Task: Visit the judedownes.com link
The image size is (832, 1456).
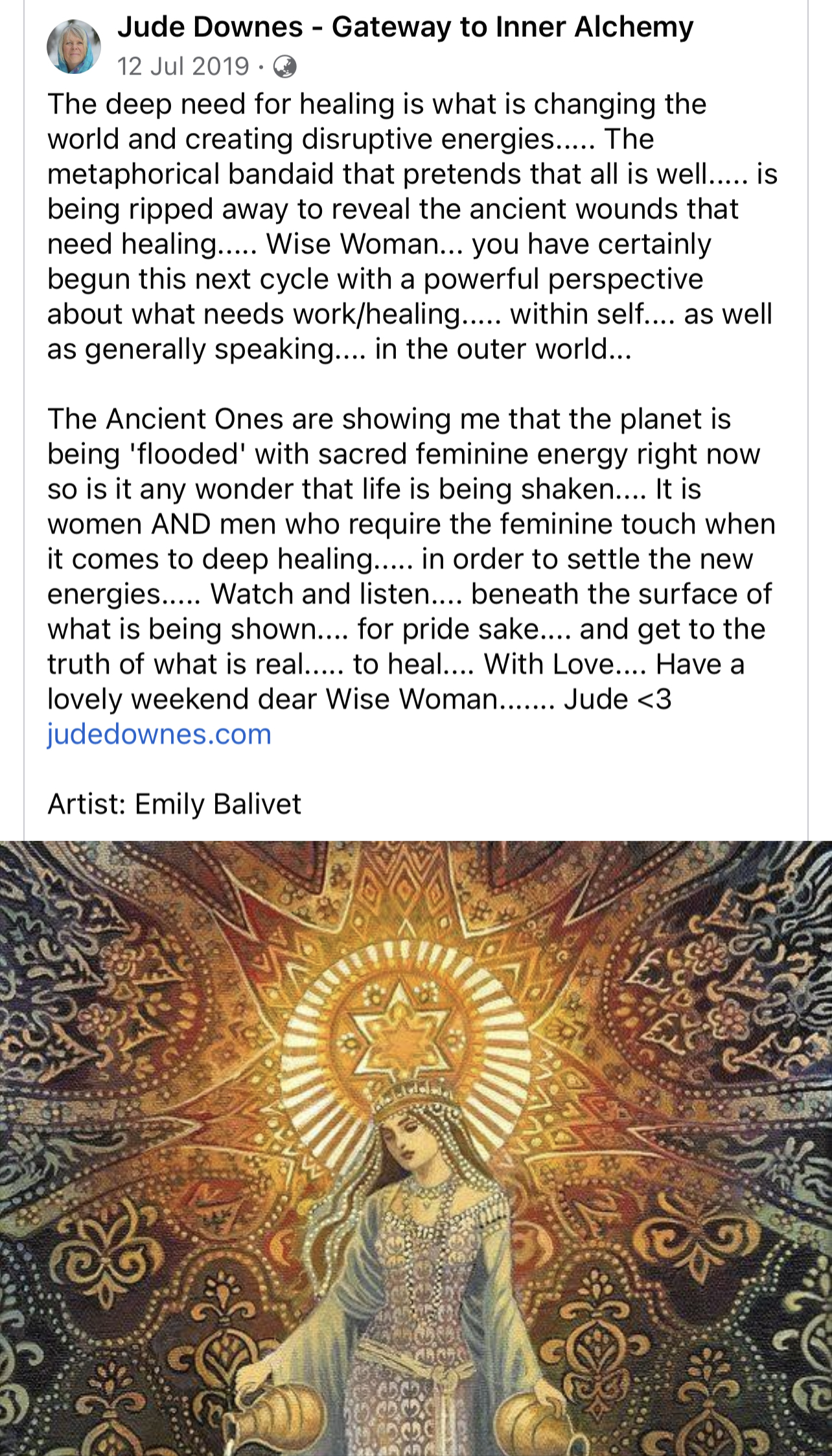Action: [159, 734]
